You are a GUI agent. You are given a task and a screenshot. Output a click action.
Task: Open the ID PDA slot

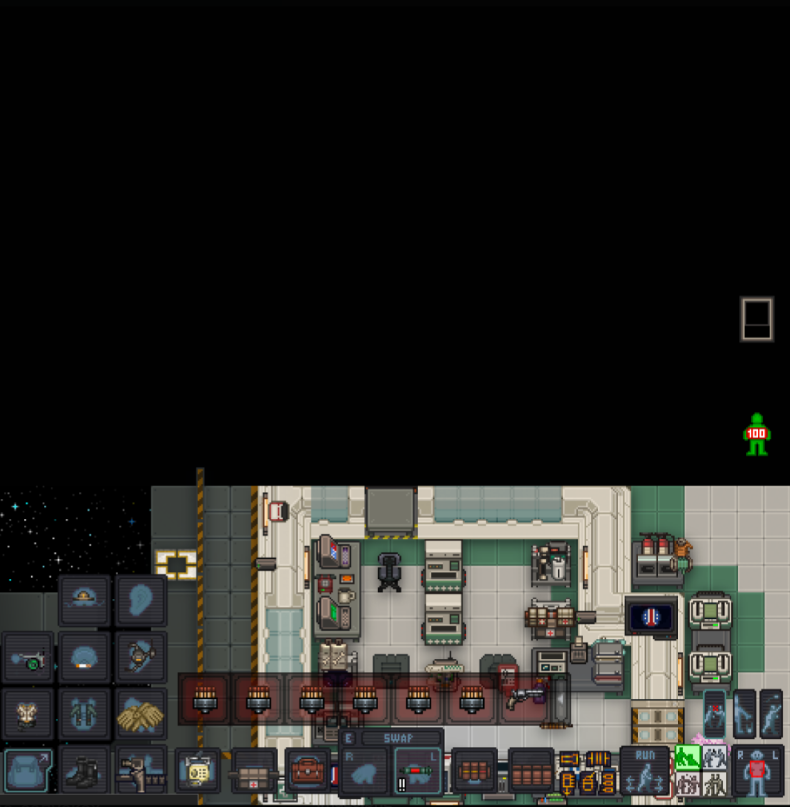pos(198,771)
